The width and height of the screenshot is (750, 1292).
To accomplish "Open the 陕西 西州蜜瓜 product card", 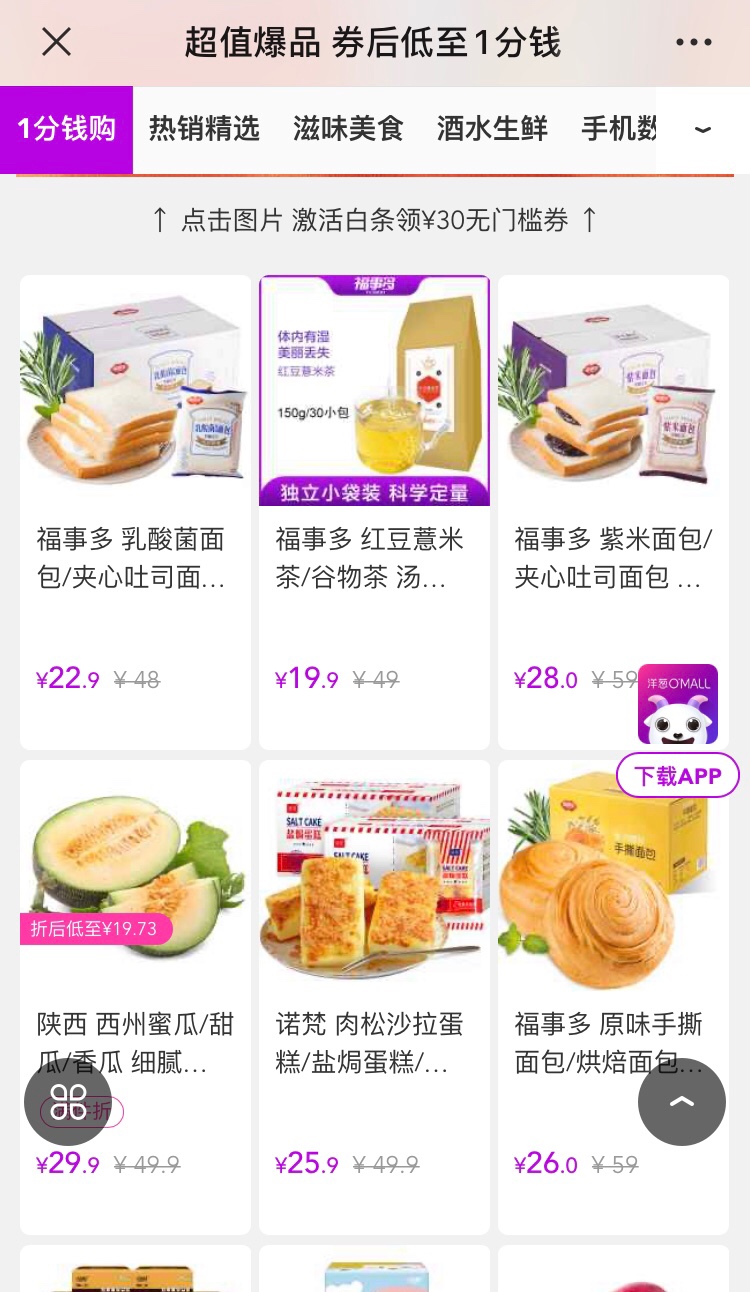I will (135, 997).
